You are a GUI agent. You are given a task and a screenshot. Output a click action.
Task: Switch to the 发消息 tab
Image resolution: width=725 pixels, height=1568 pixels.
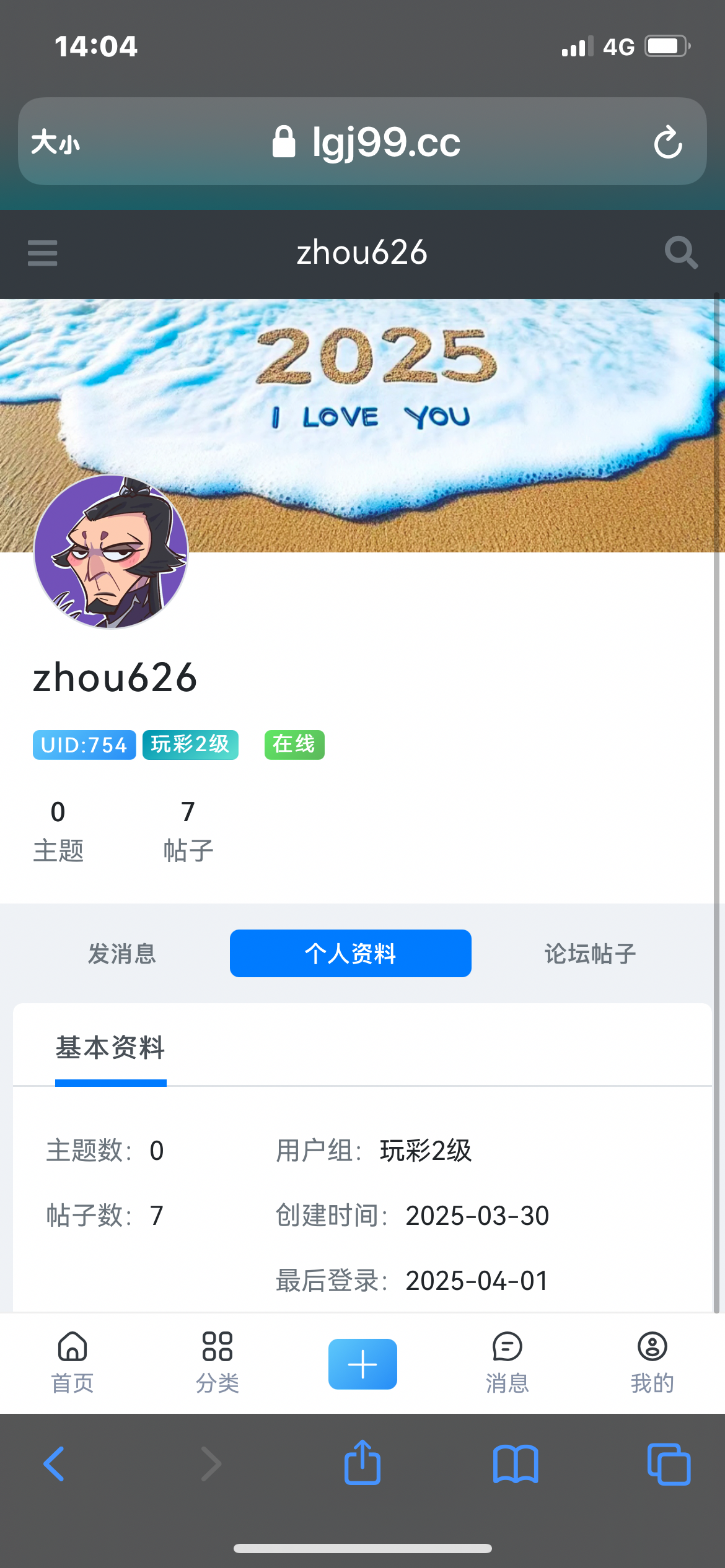click(121, 954)
